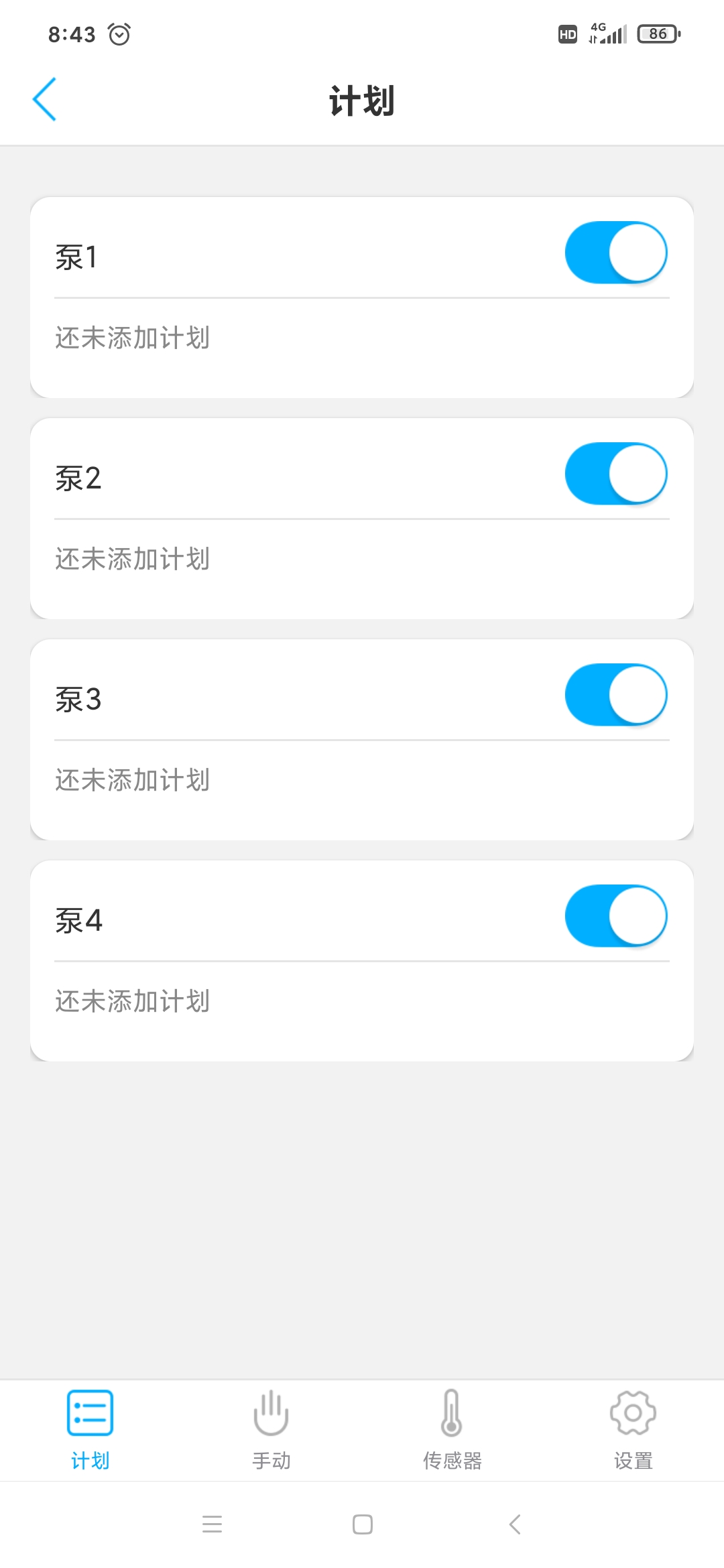Toggle the 泵3 pump switch off
This screenshot has width=724, height=1568.
tap(615, 695)
